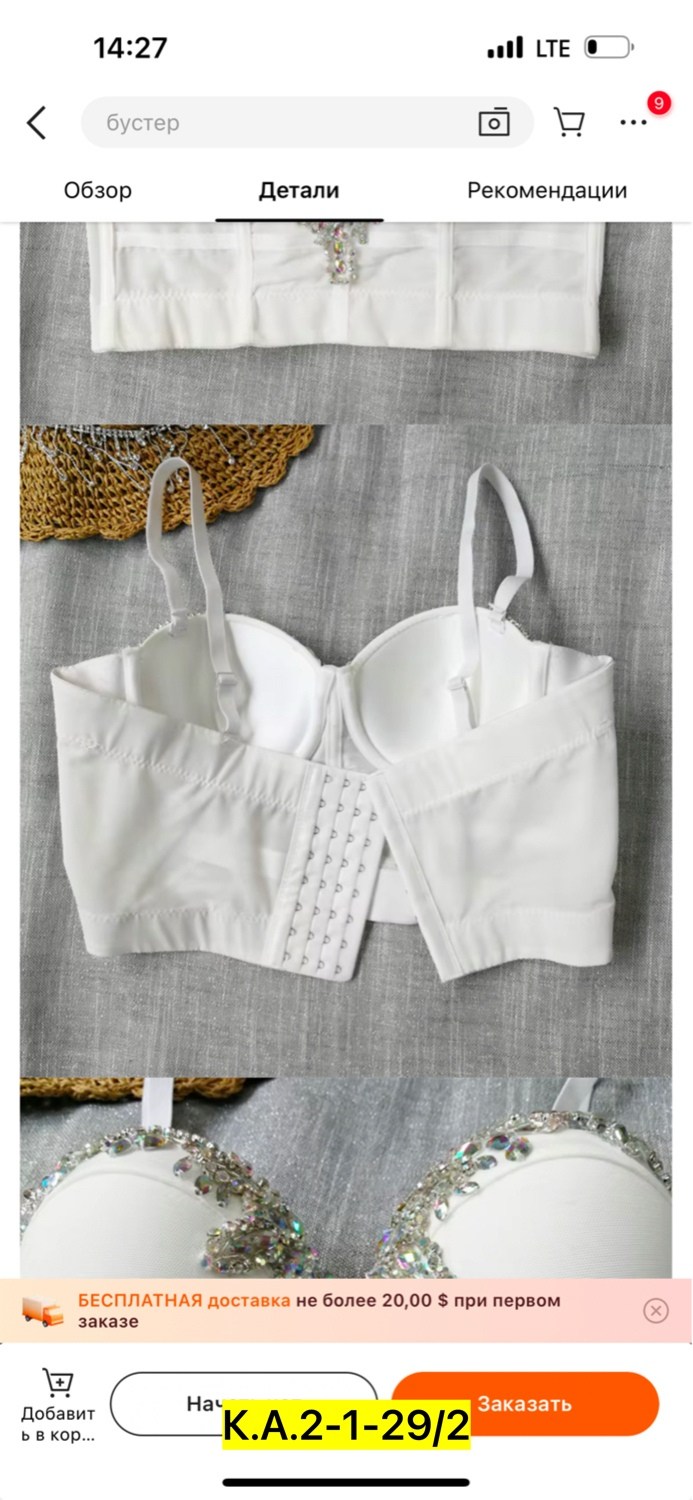Dismiss the free delivery banner
The height and width of the screenshot is (1500, 693).
click(655, 1311)
